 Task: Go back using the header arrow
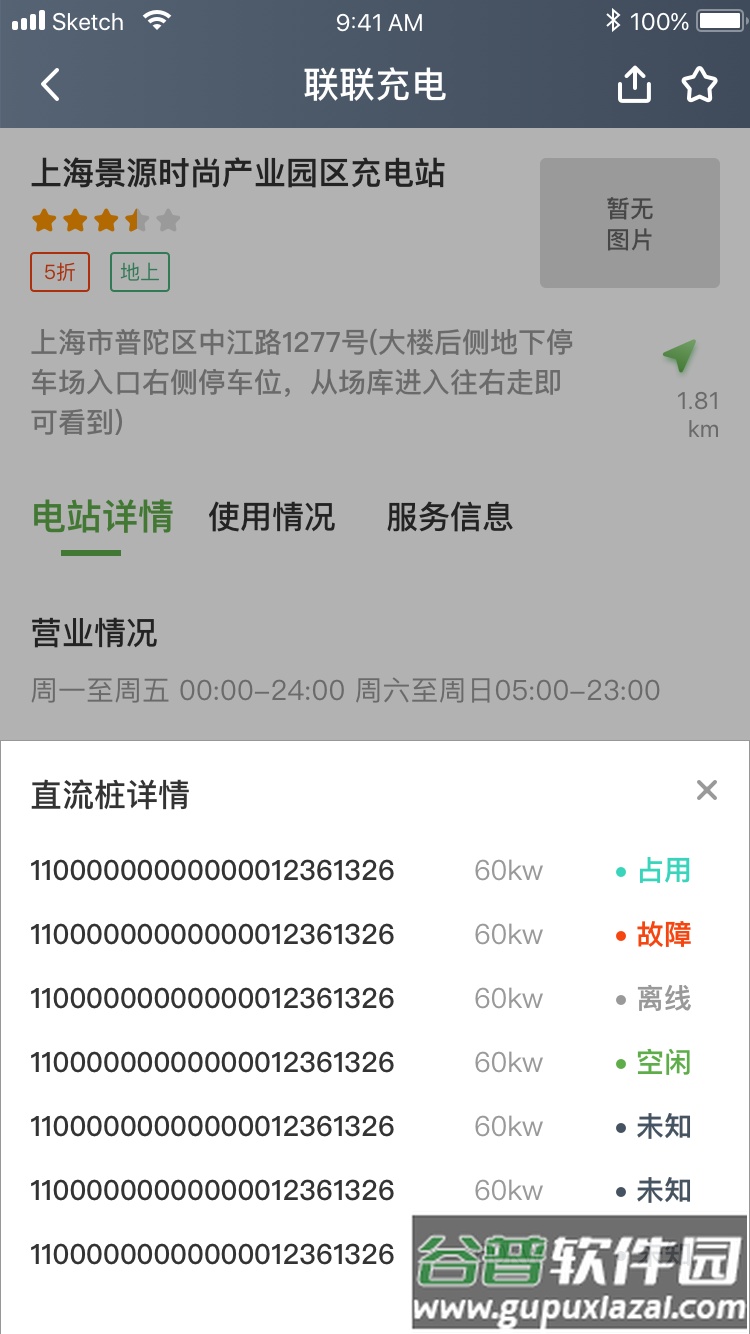[x=50, y=85]
